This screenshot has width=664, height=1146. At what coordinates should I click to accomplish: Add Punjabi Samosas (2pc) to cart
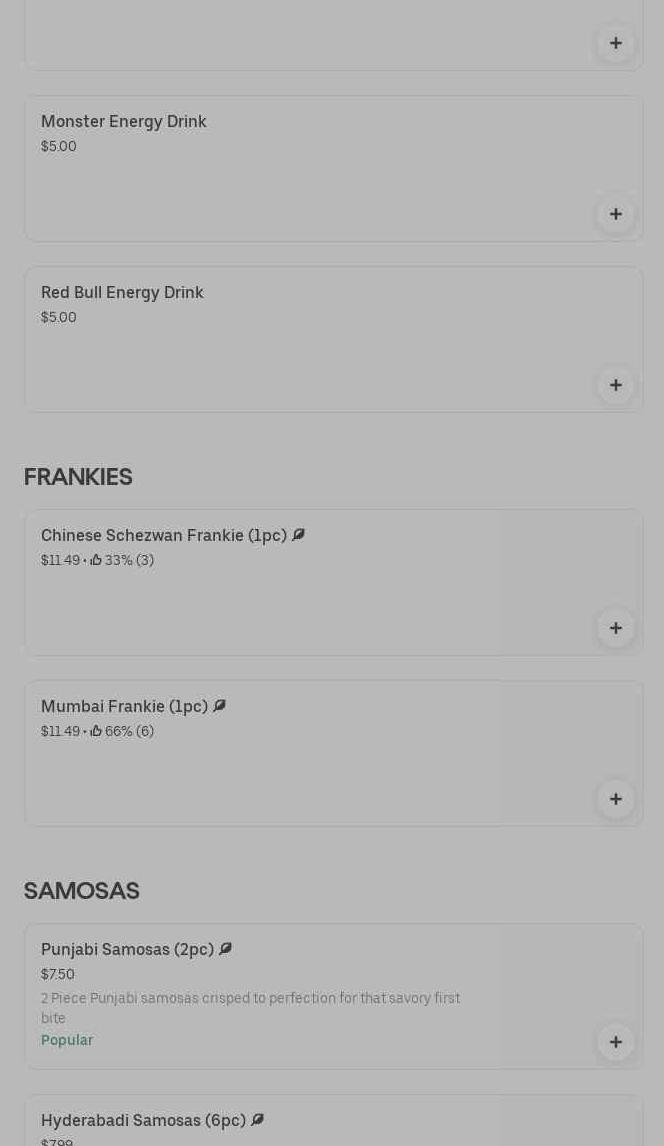tap(615, 1042)
